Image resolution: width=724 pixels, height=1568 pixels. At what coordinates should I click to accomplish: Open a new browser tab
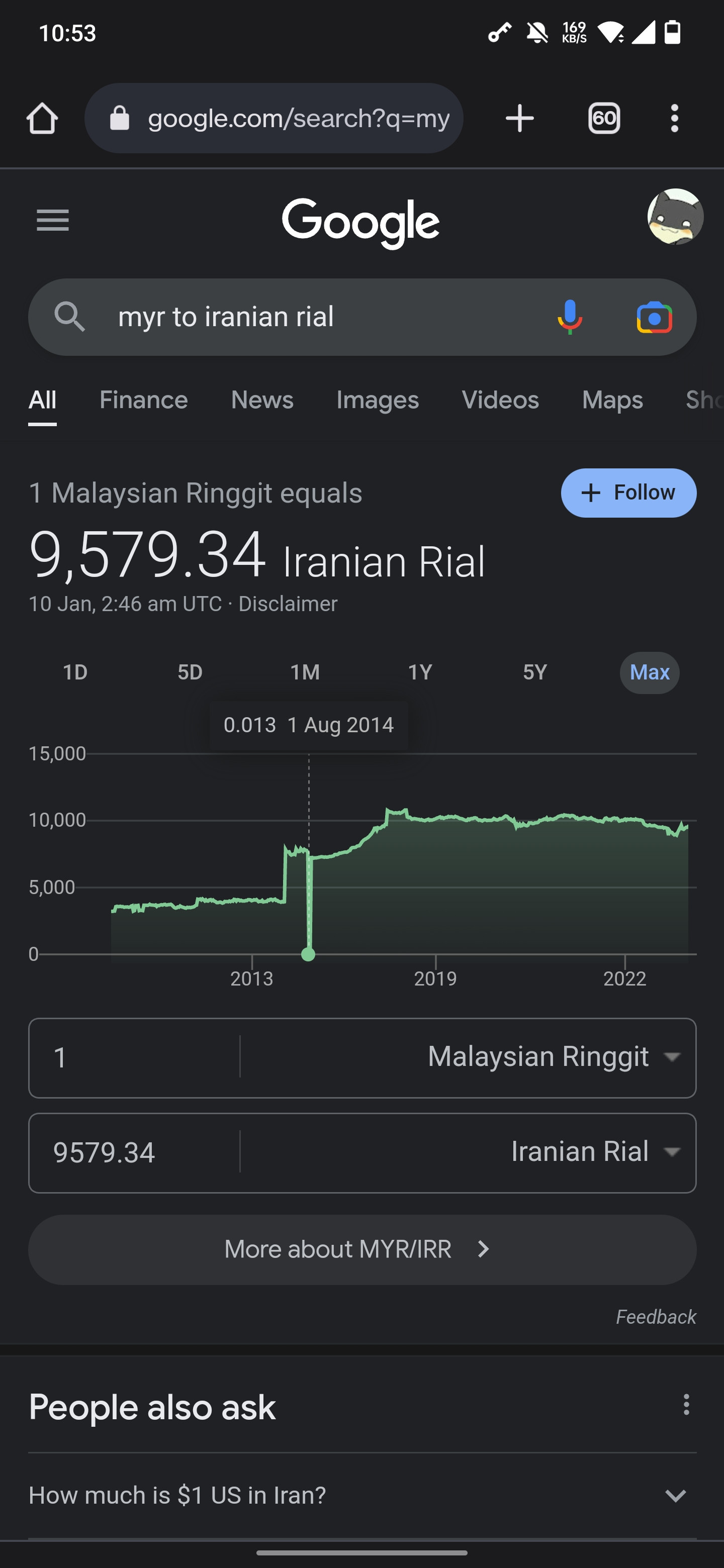[519, 118]
